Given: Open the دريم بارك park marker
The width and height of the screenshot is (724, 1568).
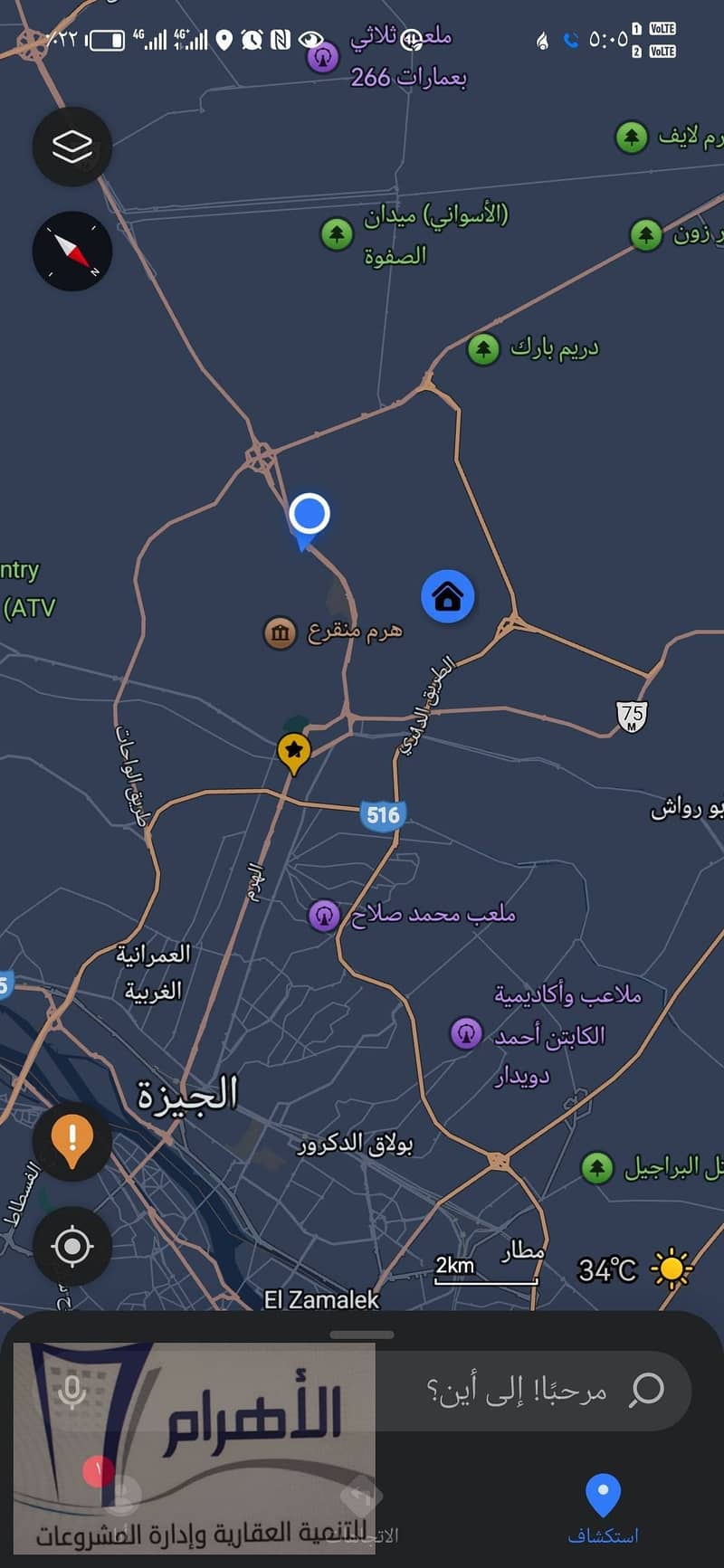Looking at the screenshot, I should pos(483,348).
